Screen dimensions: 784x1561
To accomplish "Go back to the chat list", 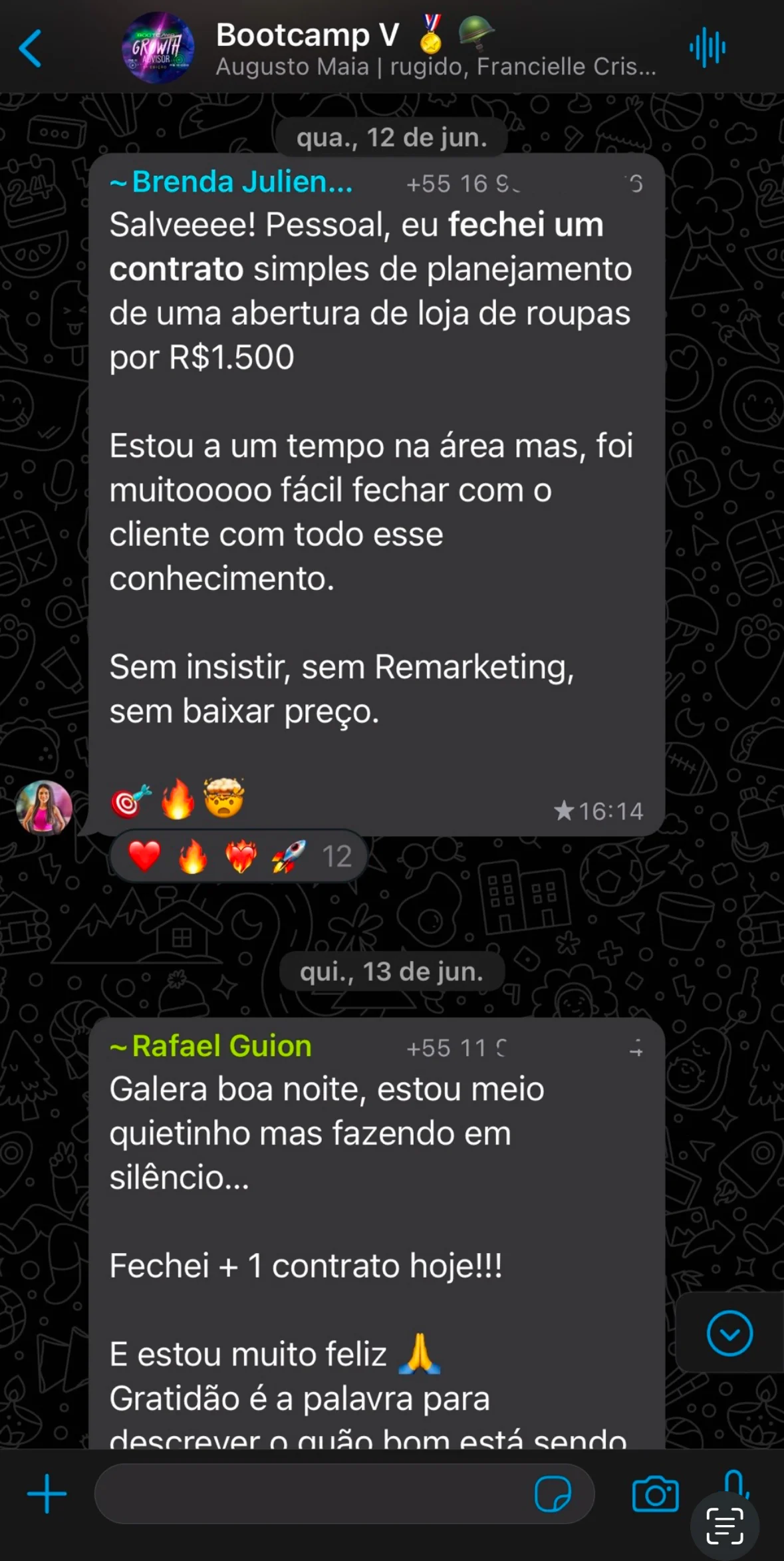I will point(30,49).
